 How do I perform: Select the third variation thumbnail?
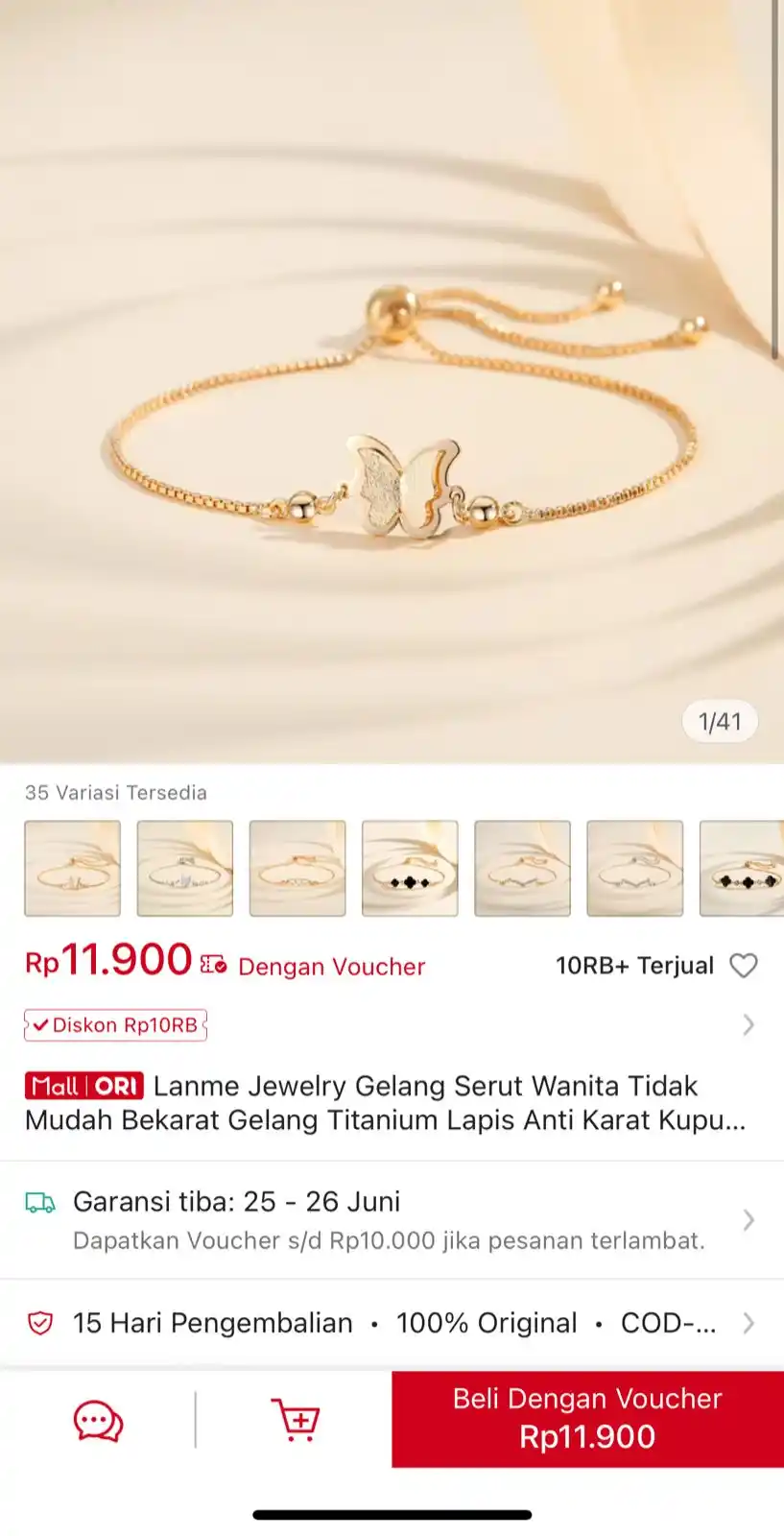coord(297,869)
